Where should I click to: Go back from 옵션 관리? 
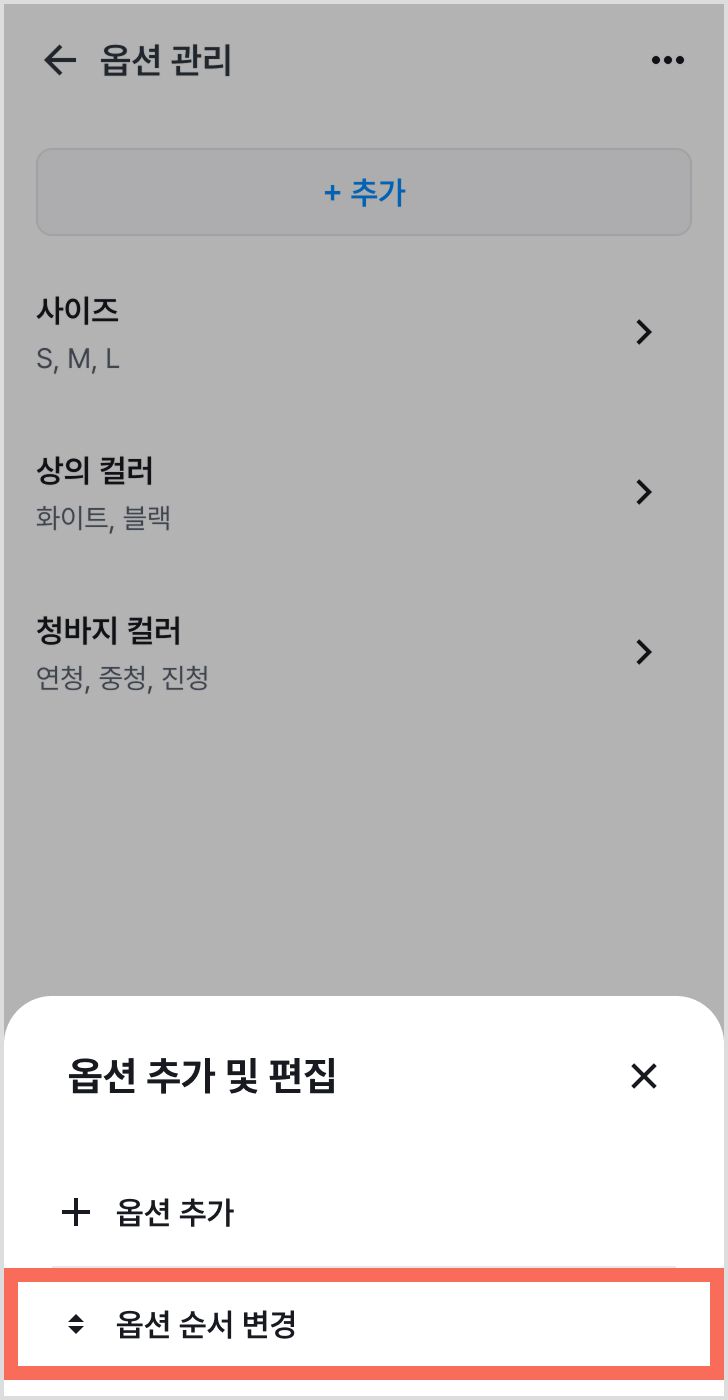(60, 61)
